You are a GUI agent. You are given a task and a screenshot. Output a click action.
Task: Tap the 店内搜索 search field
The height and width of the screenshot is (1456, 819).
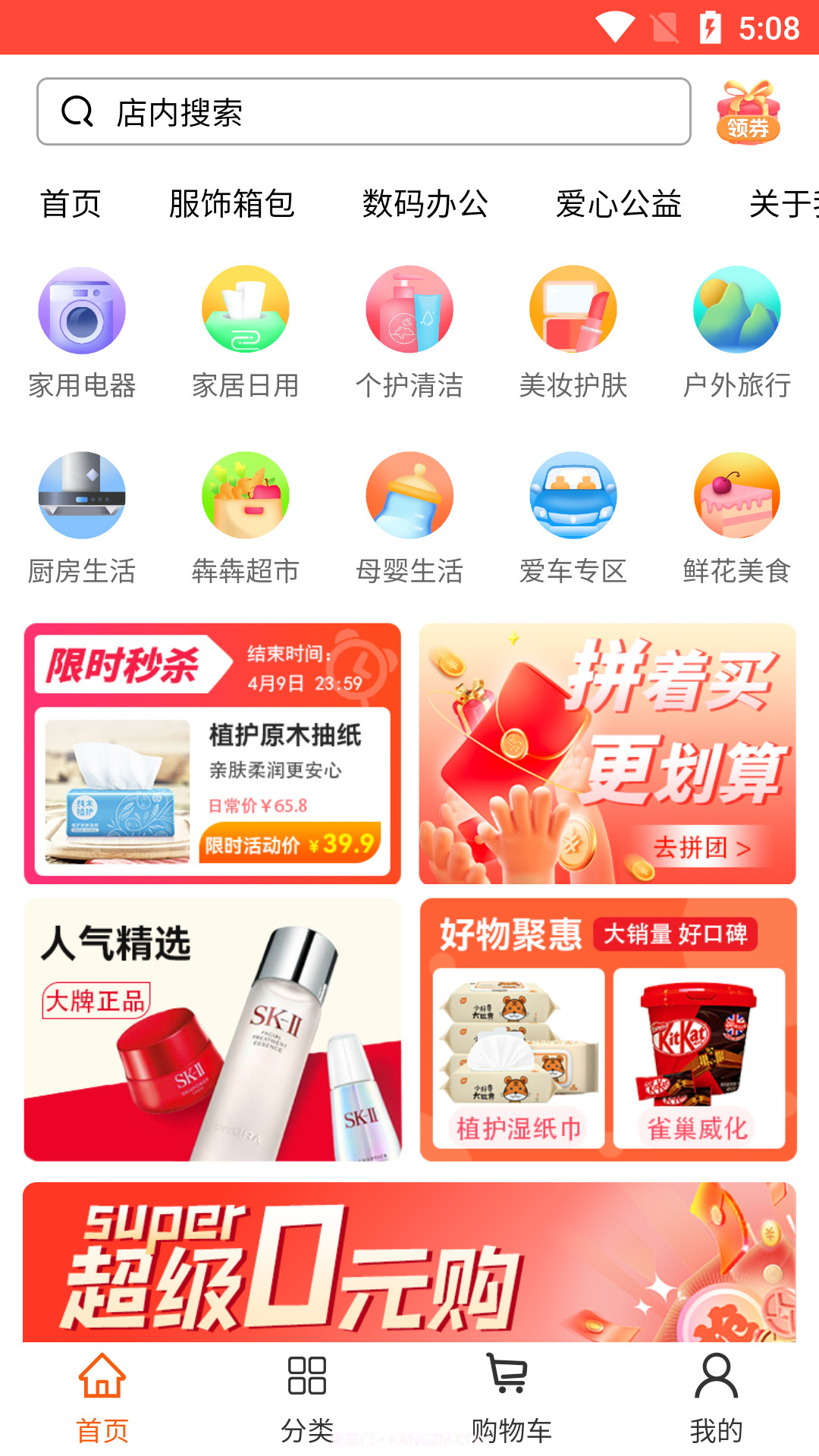coord(364,111)
